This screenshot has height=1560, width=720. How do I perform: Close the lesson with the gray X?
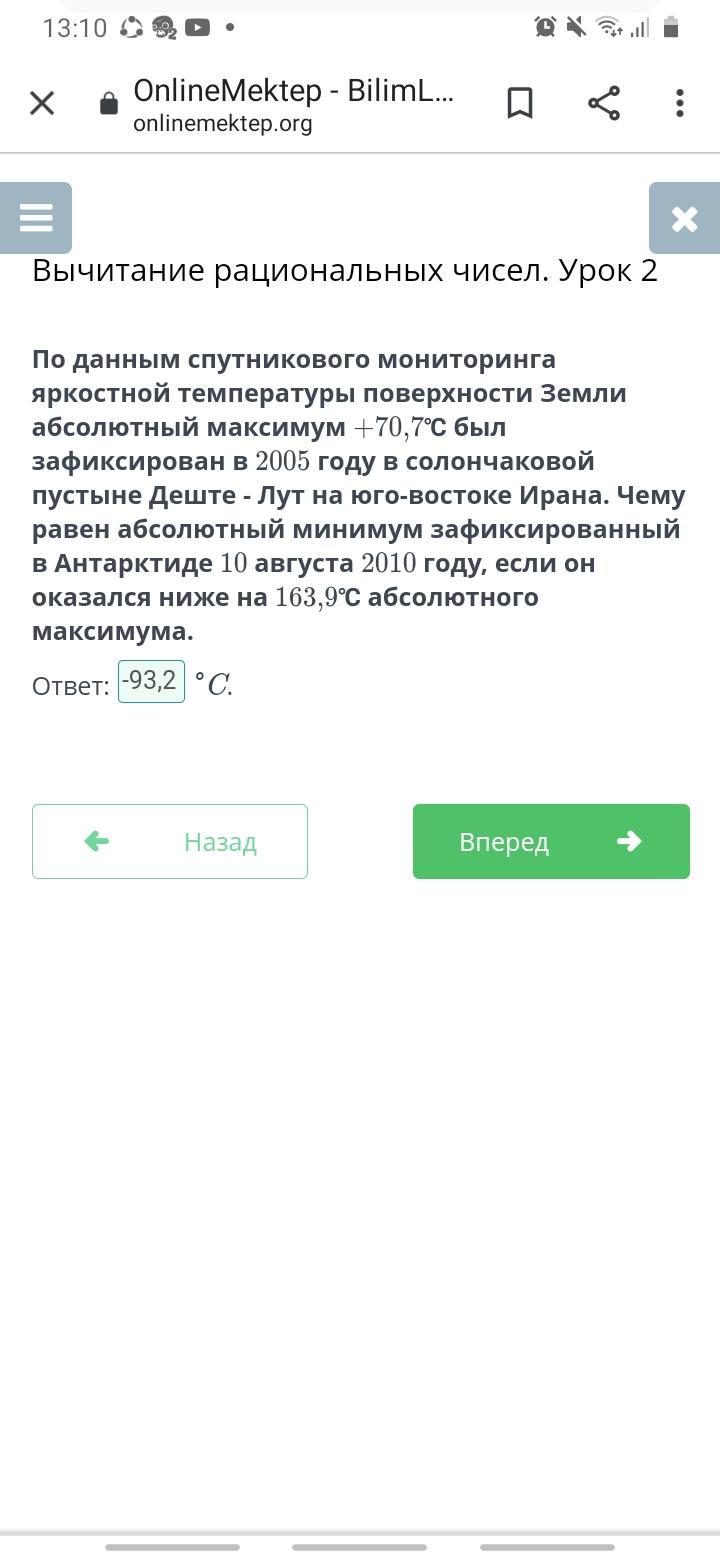tap(685, 218)
